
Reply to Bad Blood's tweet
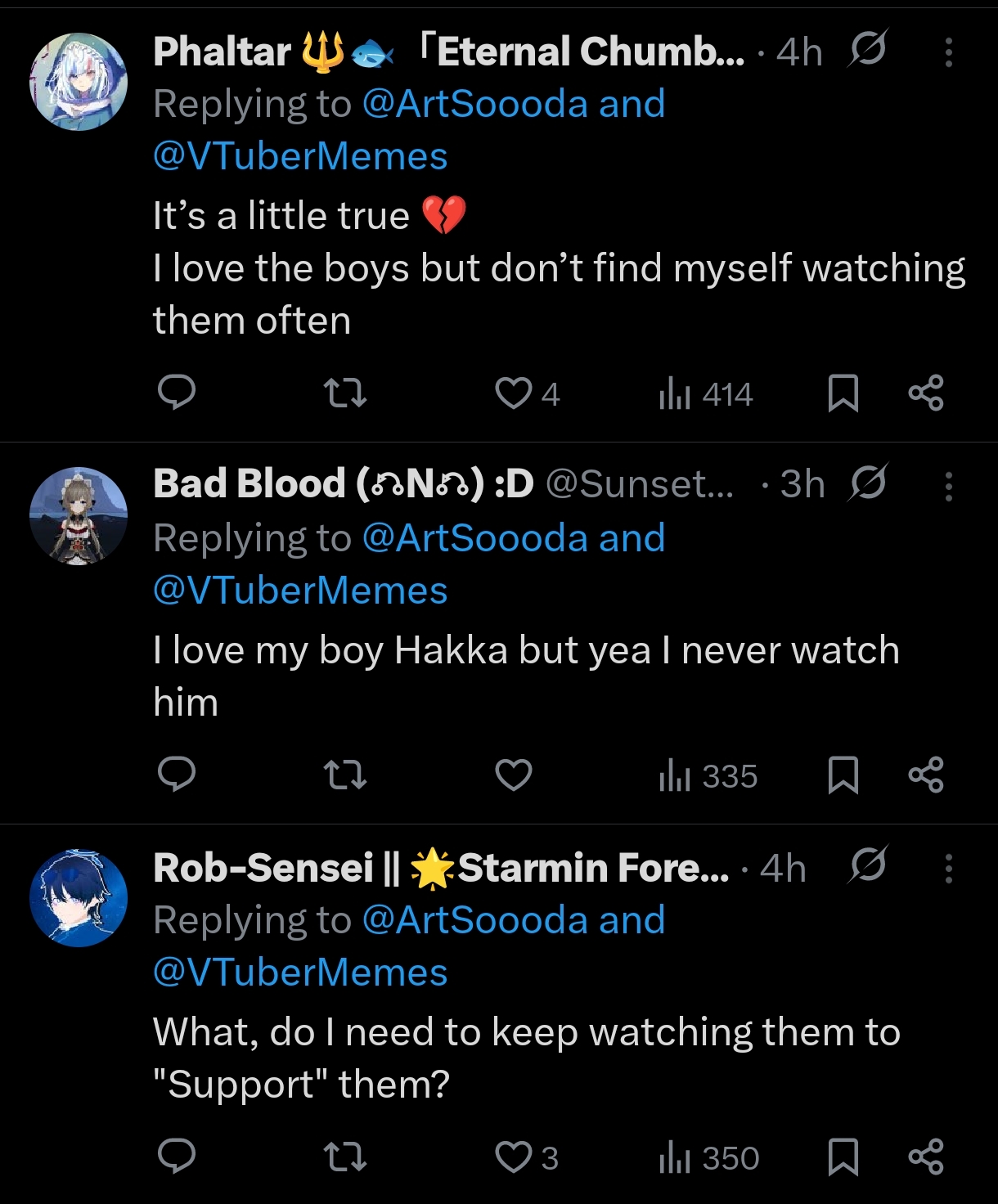coord(176,775)
